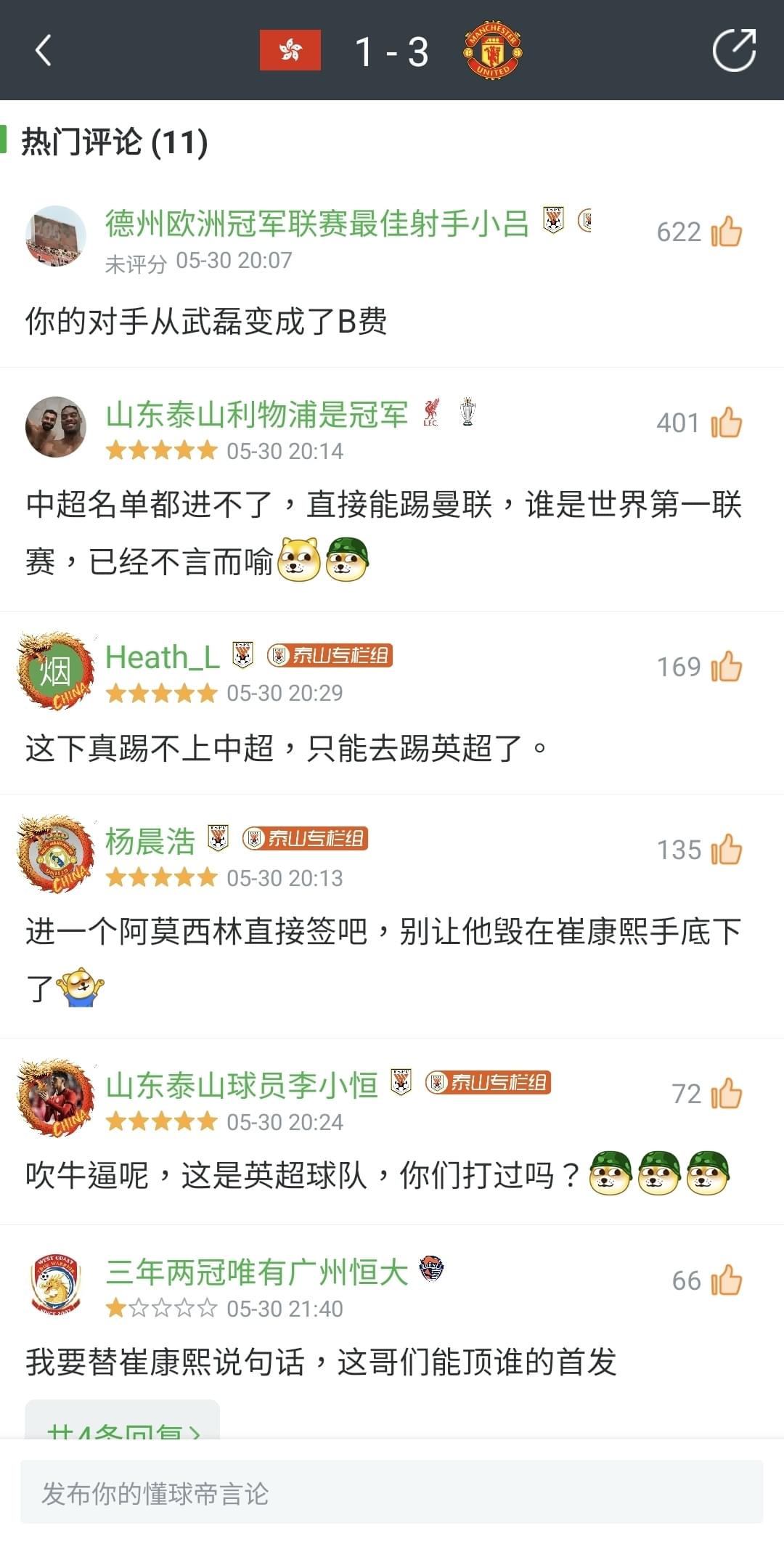
Task: Open Manchester United team crest
Action: point(493,50)
